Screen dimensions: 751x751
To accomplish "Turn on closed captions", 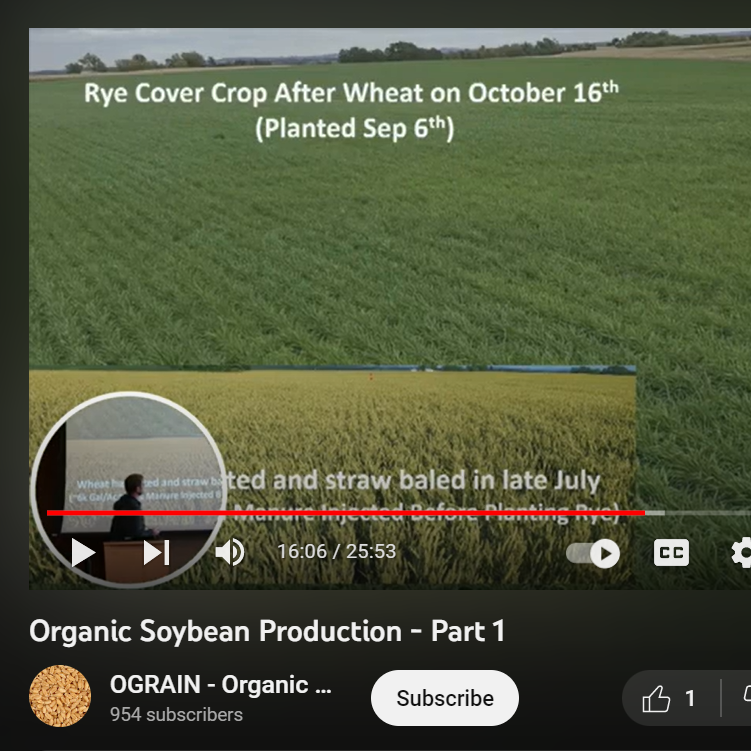I will (x=671, y=553).
